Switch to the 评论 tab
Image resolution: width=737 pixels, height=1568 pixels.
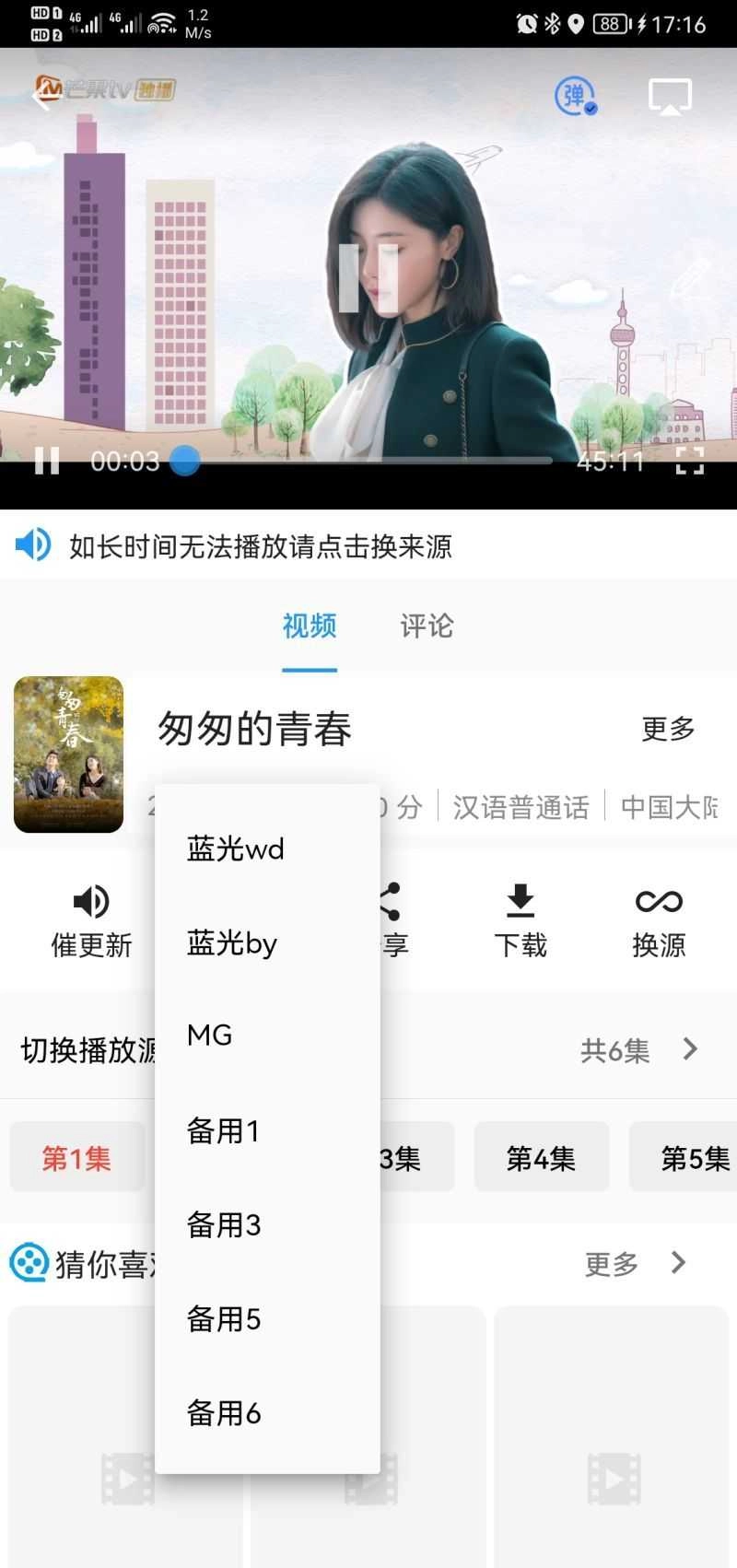426,626
